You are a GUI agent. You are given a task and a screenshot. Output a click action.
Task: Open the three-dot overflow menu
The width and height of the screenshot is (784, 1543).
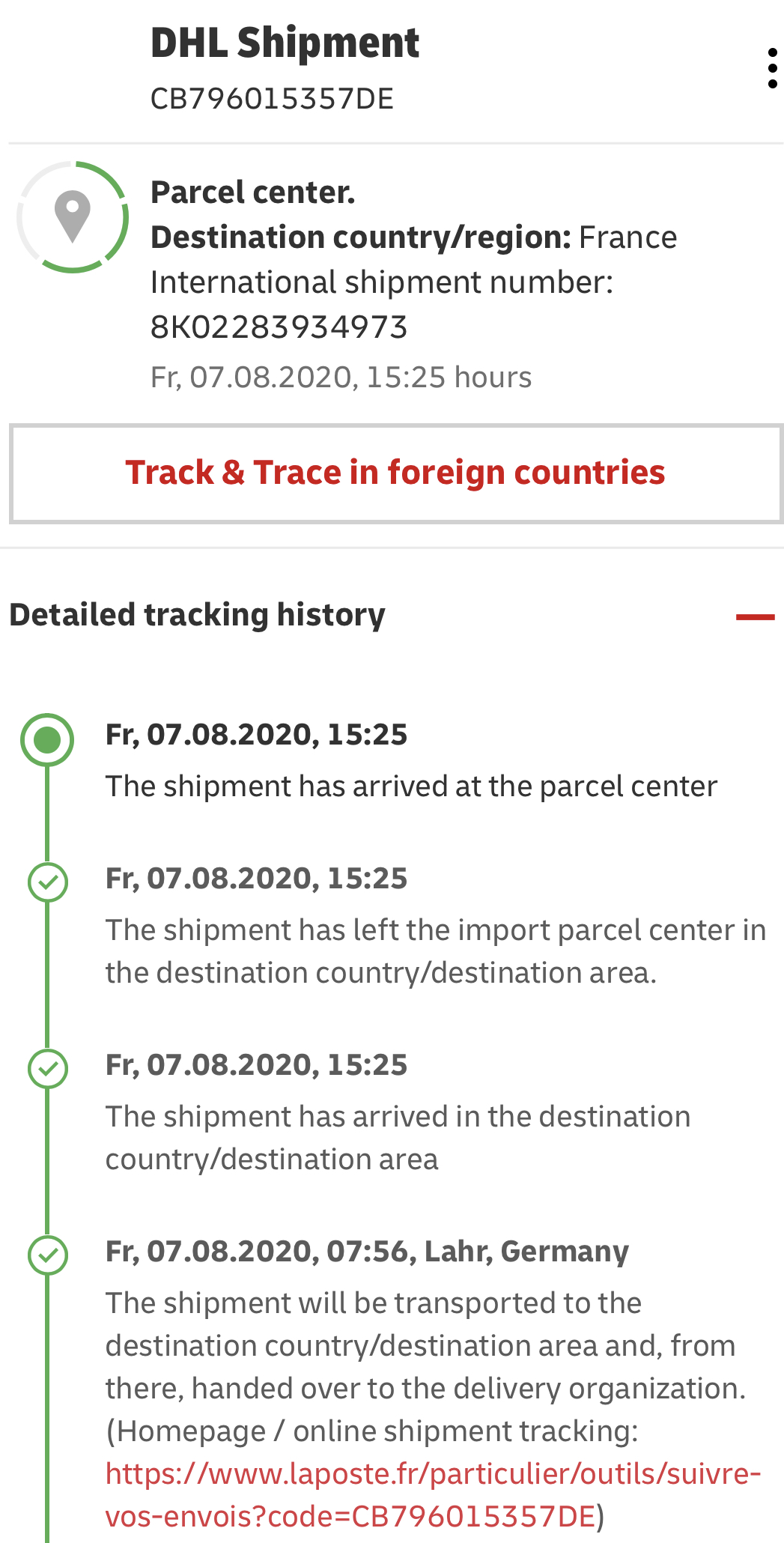(772, 69)
